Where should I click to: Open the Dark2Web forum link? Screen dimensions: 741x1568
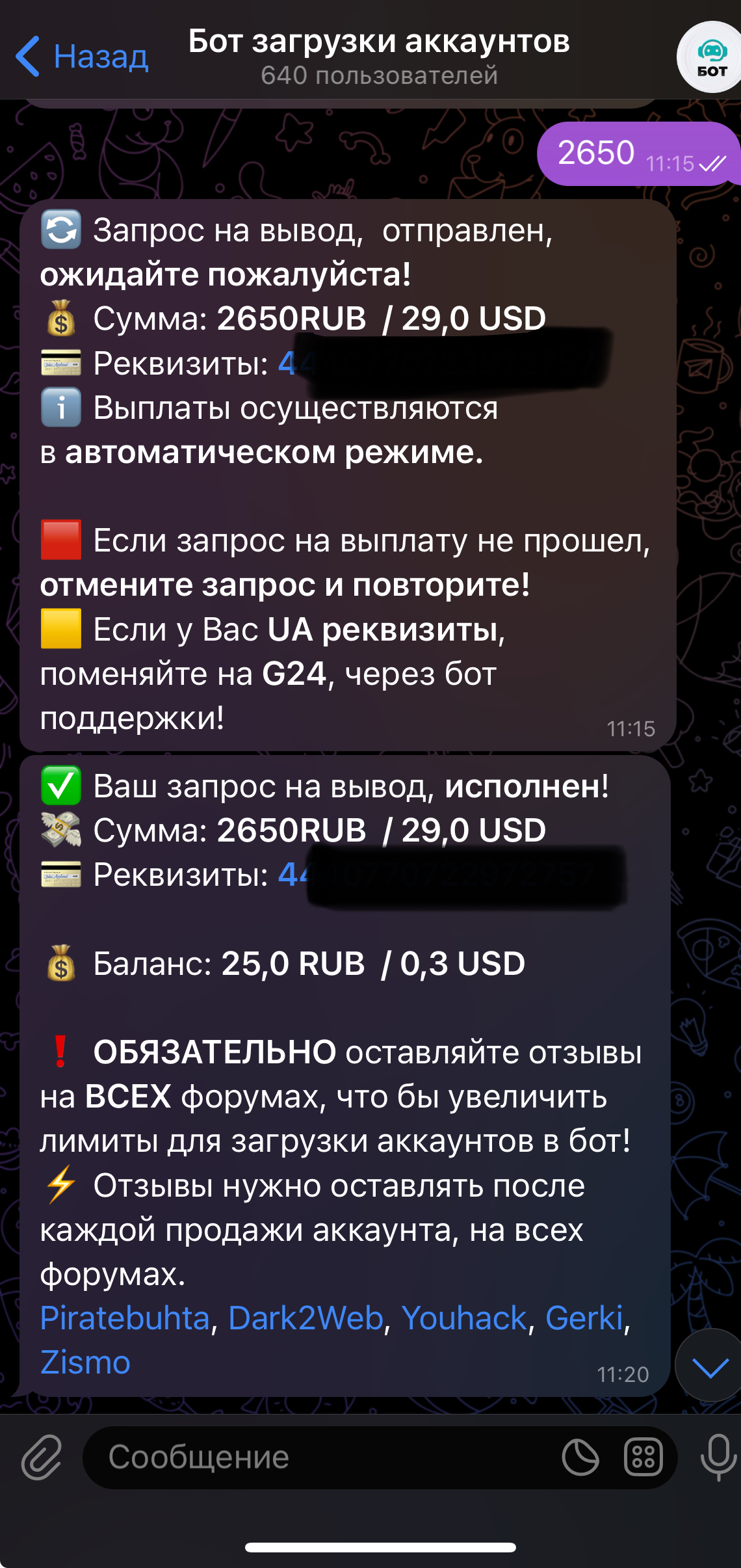point(305,1319)
